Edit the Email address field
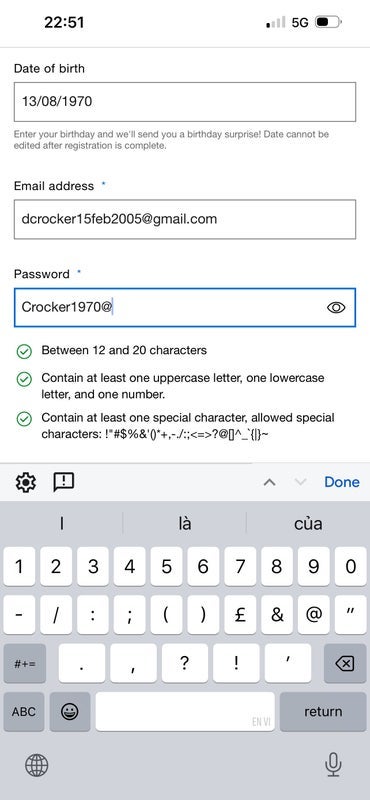The image size is (370, 800). pyautogui.click(x=185, y=219)
